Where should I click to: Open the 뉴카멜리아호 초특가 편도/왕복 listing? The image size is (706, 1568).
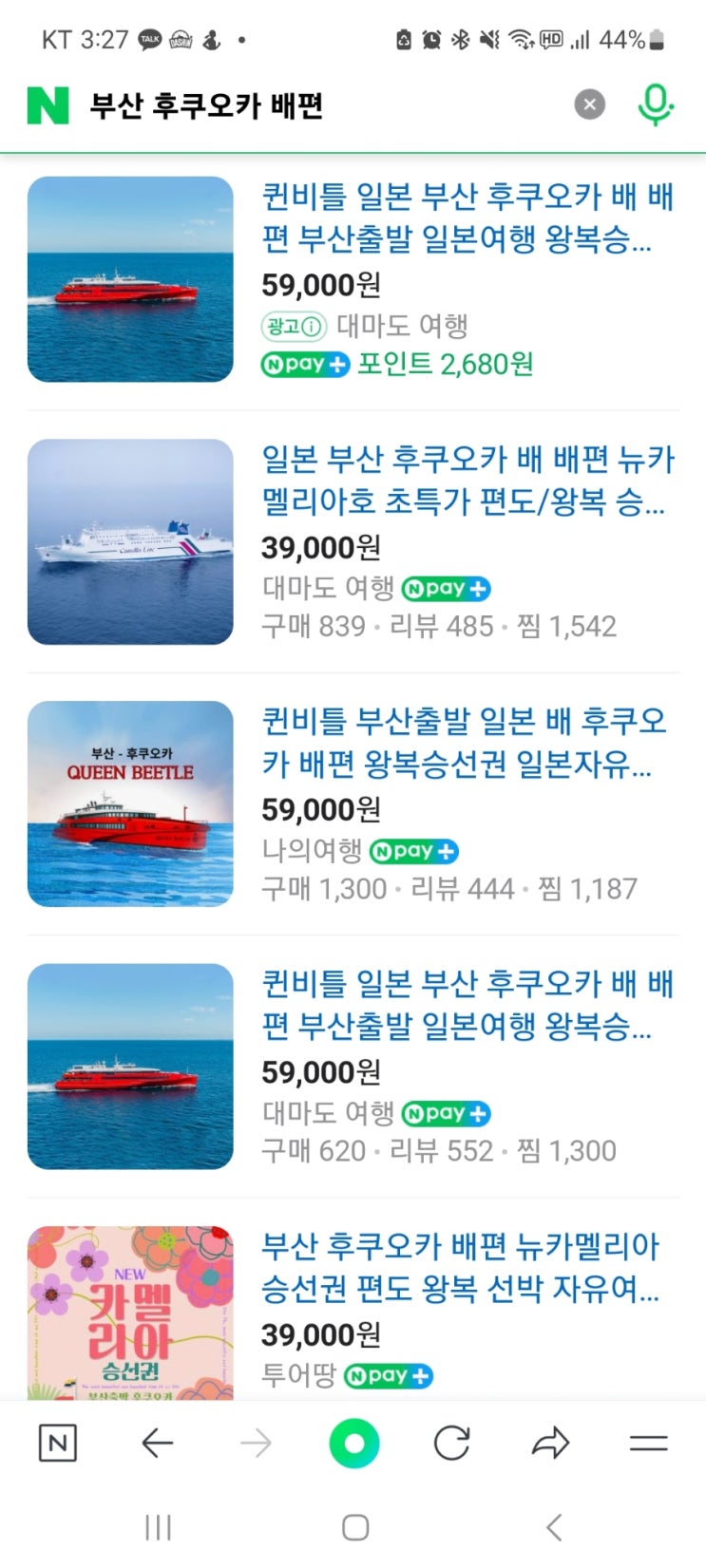(467, 481)
